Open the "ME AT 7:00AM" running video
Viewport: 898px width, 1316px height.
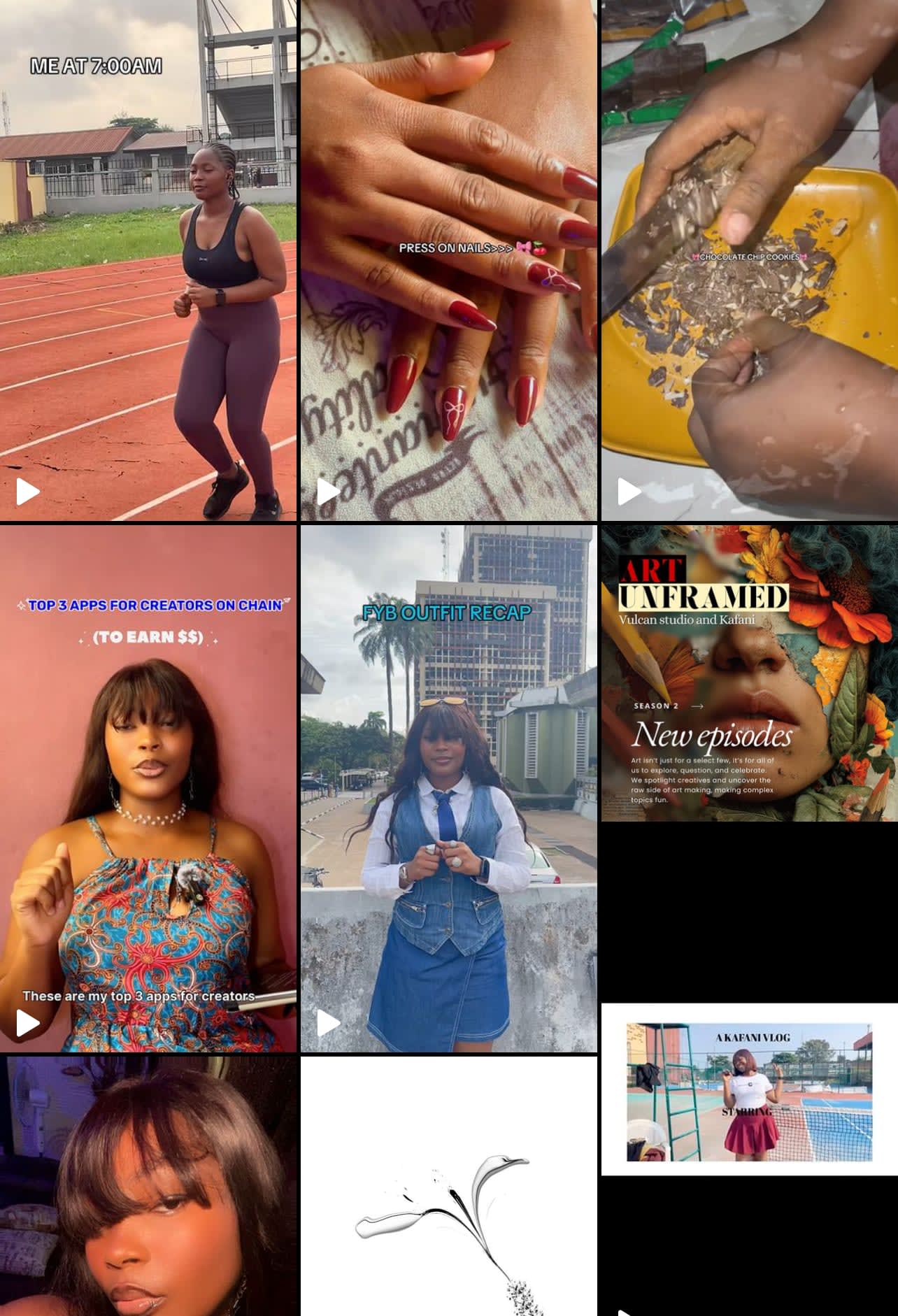[148, 260]
